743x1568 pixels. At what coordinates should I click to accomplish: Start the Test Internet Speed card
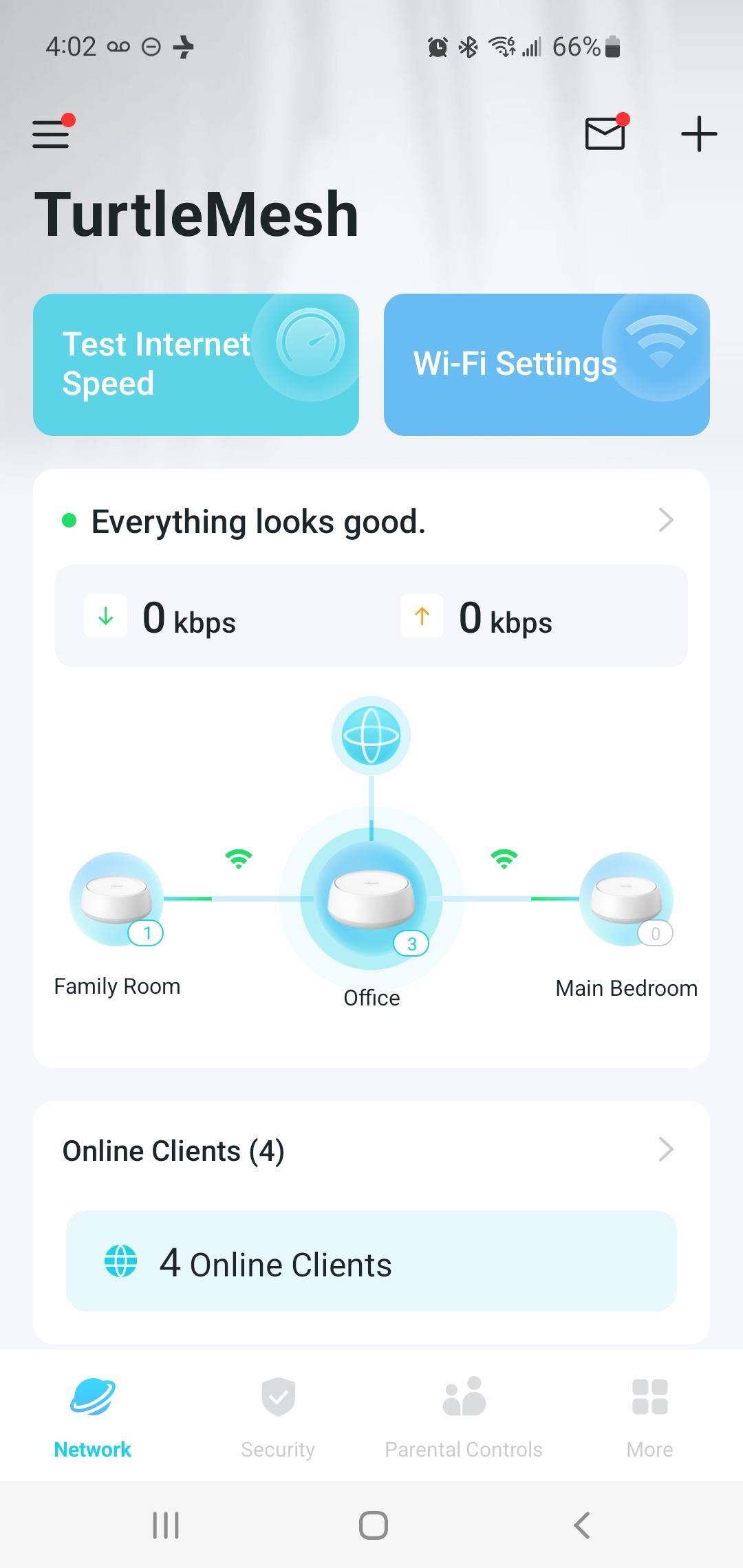click(196, 364)
